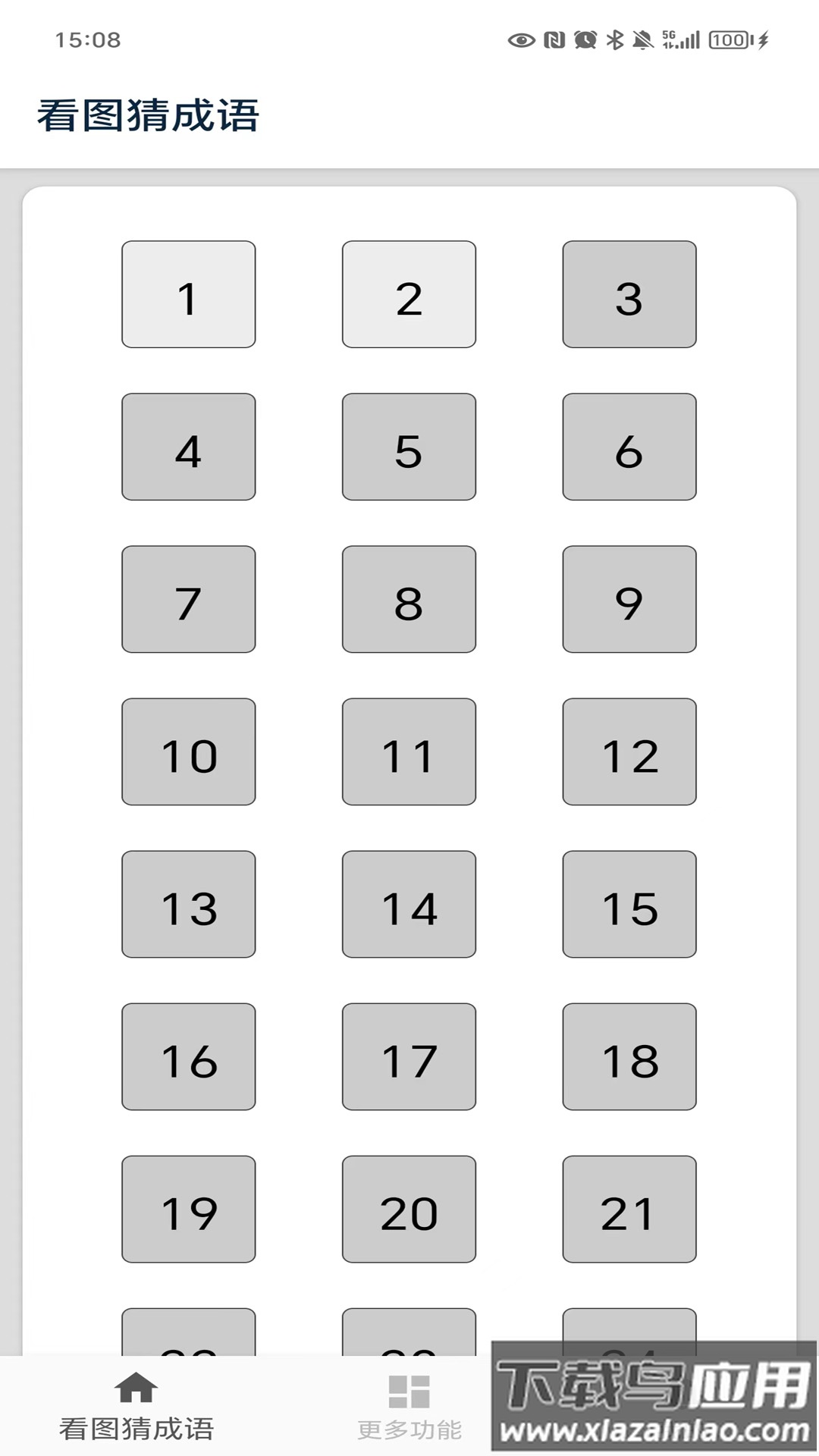
Task: Select level 12
Action: point(629,752)
